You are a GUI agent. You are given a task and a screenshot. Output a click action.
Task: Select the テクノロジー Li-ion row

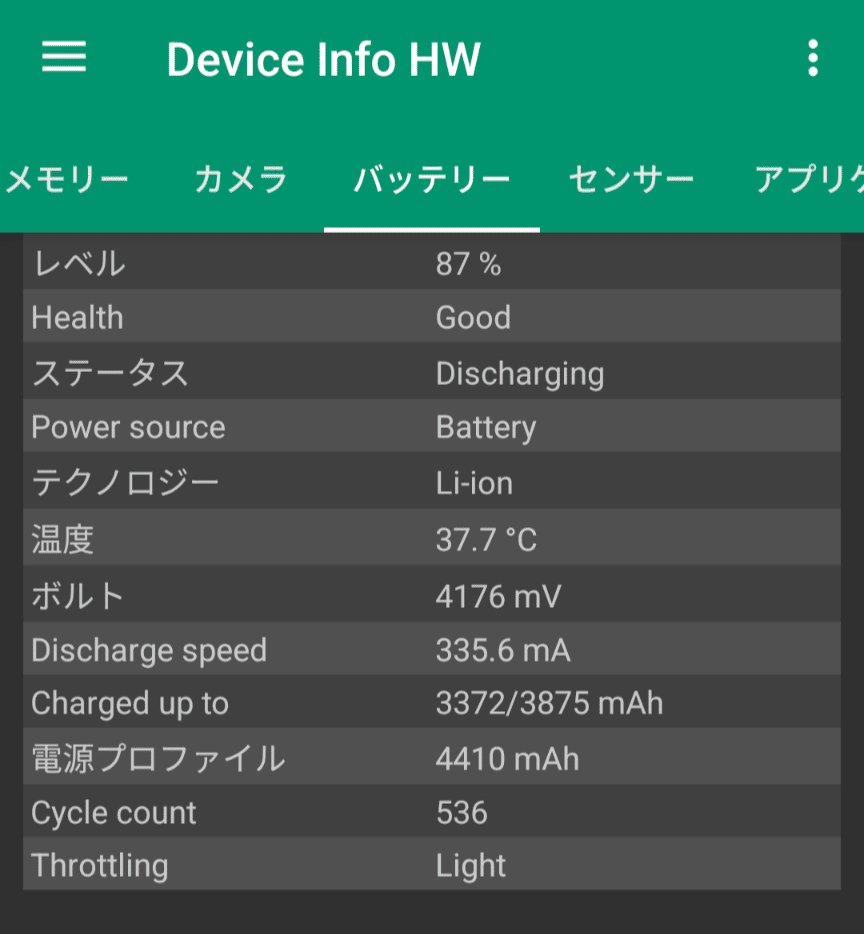click(432, 482)
